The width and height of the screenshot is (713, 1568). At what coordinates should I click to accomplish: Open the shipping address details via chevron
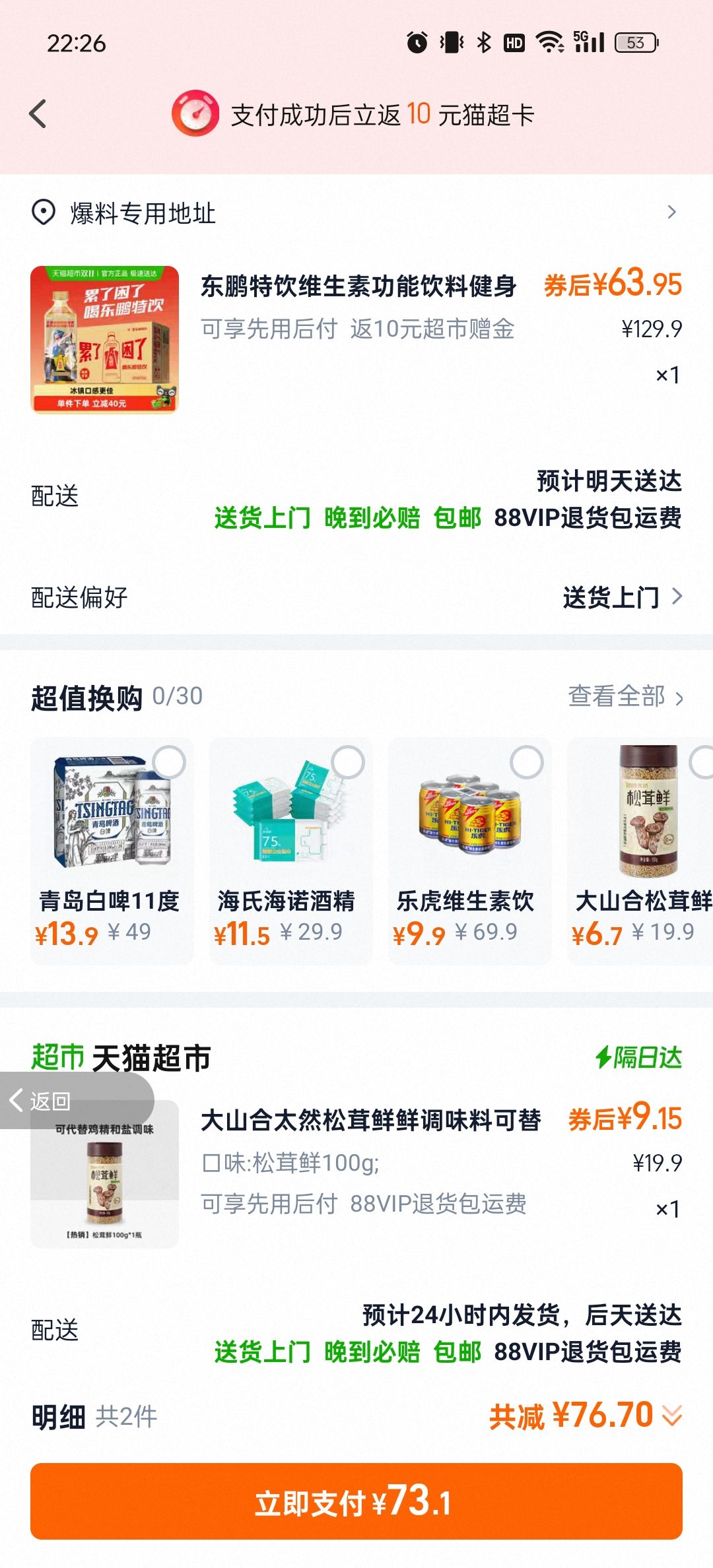[672, 212]
